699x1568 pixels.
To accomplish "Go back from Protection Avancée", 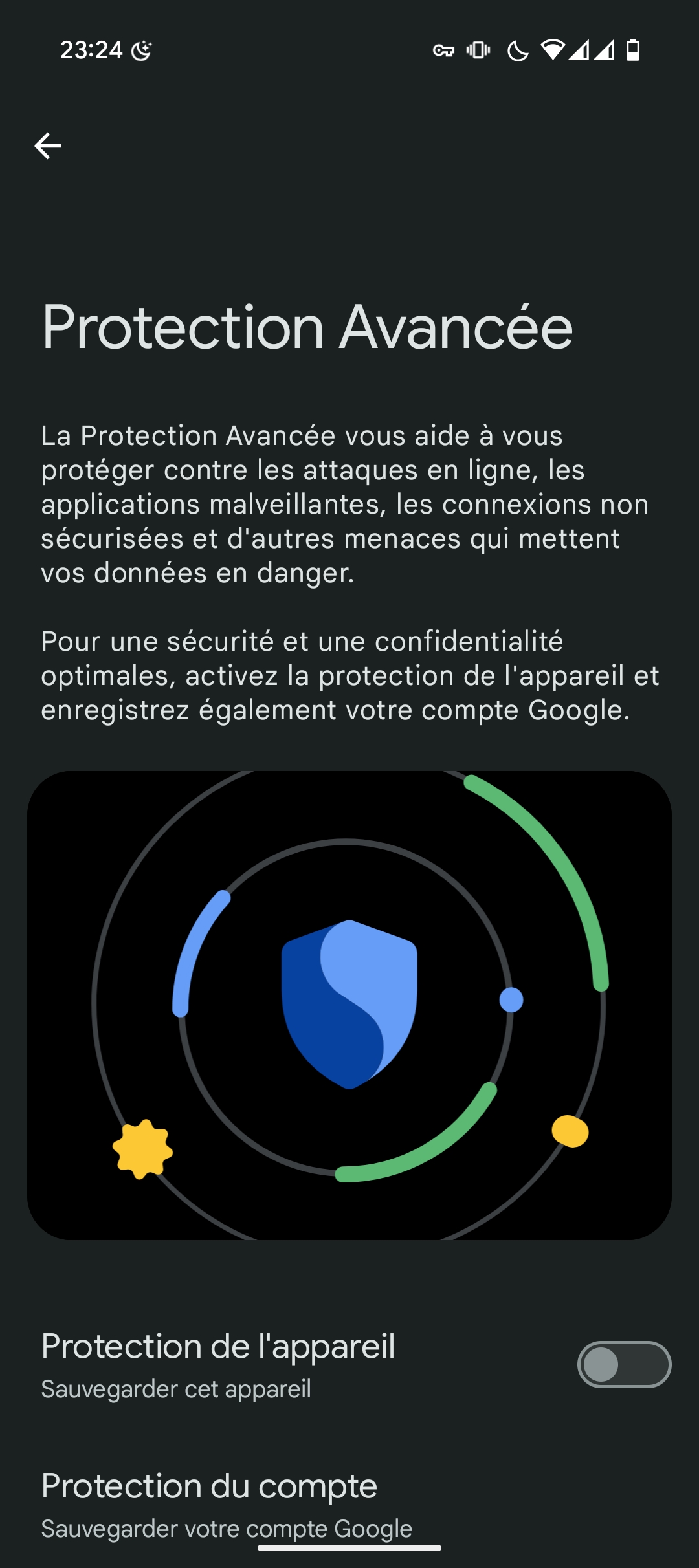I will pyautogui.click(x=48, y=146).
